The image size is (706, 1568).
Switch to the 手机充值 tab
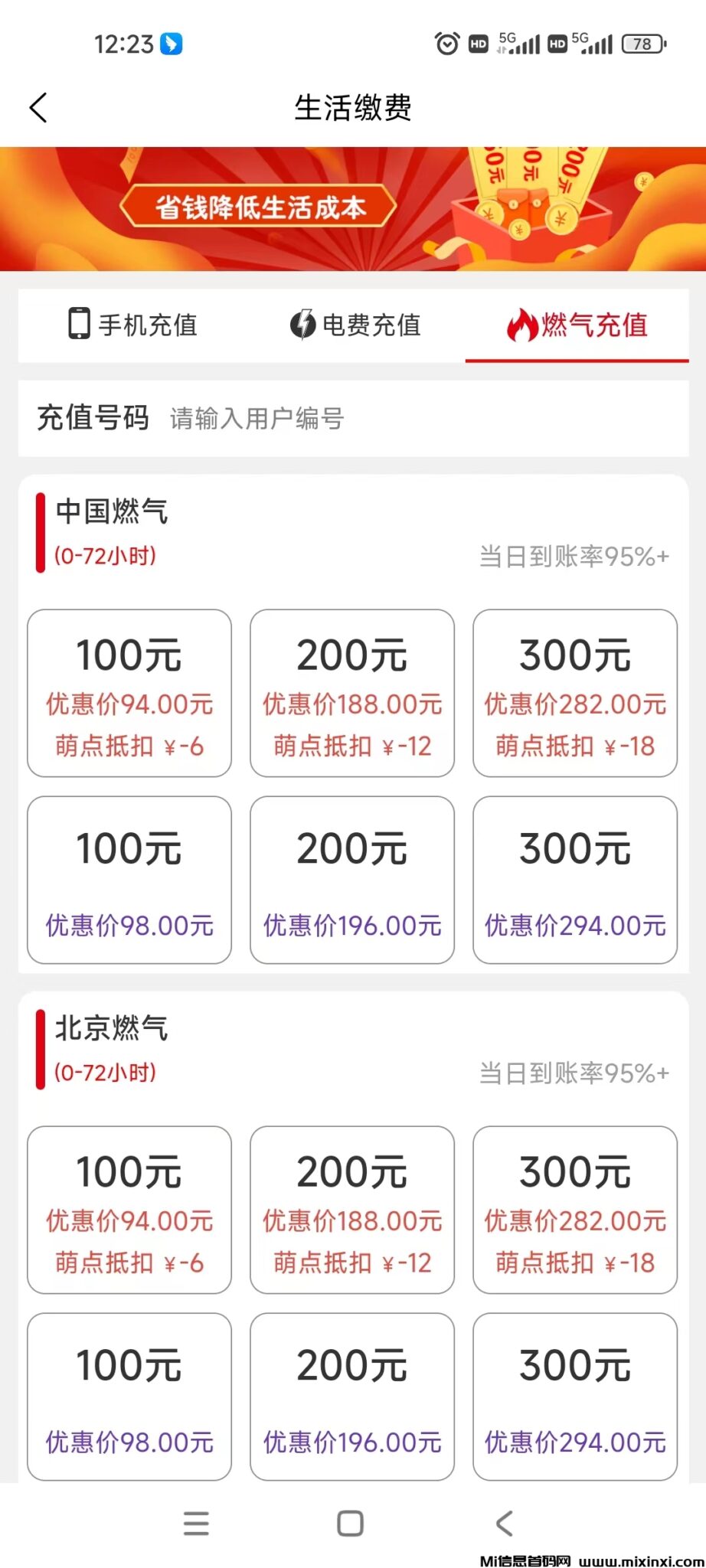tap(133, 325)
